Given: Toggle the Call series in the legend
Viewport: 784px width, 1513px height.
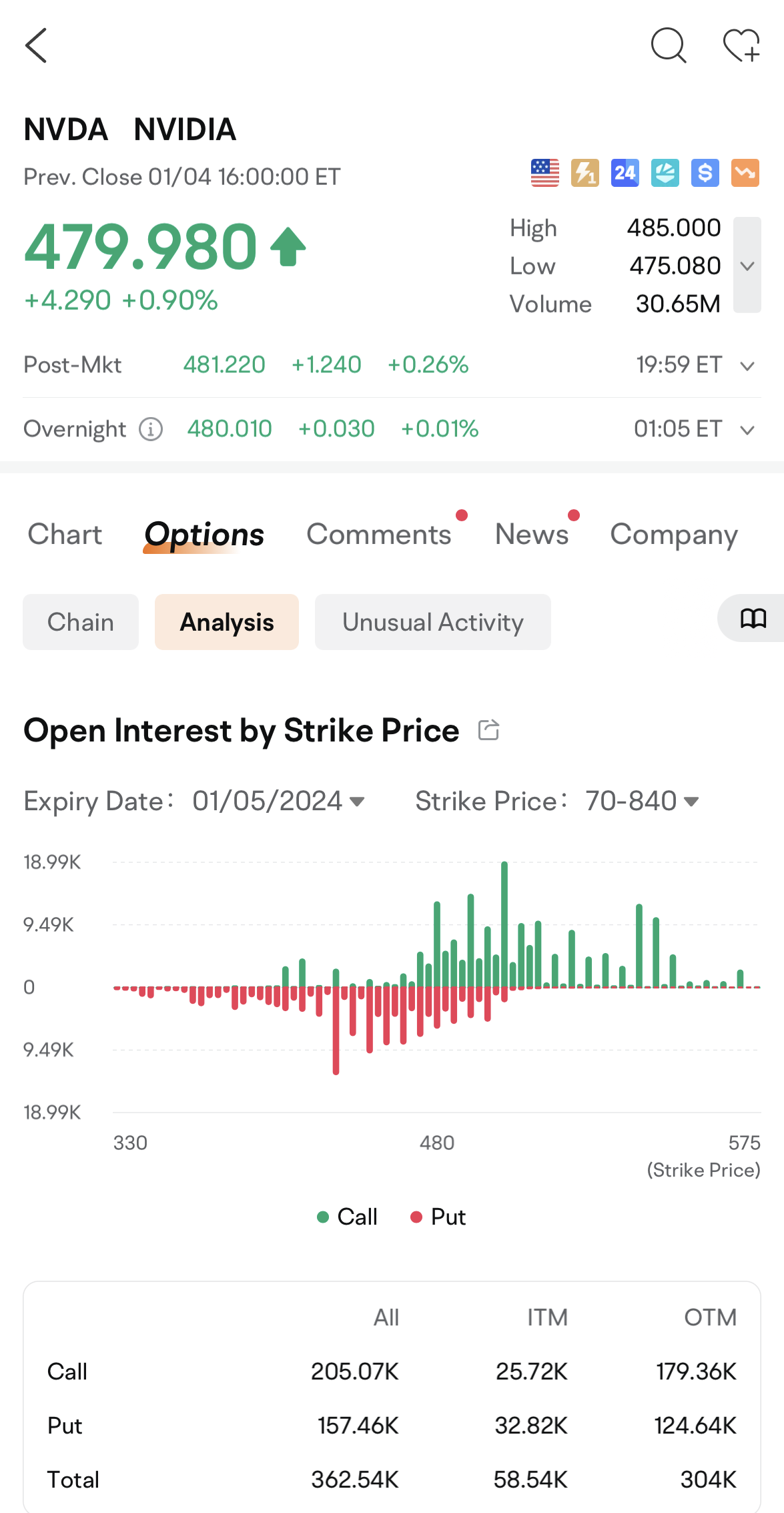Looking at the screenshot, I should click(x=346, y=1217).
